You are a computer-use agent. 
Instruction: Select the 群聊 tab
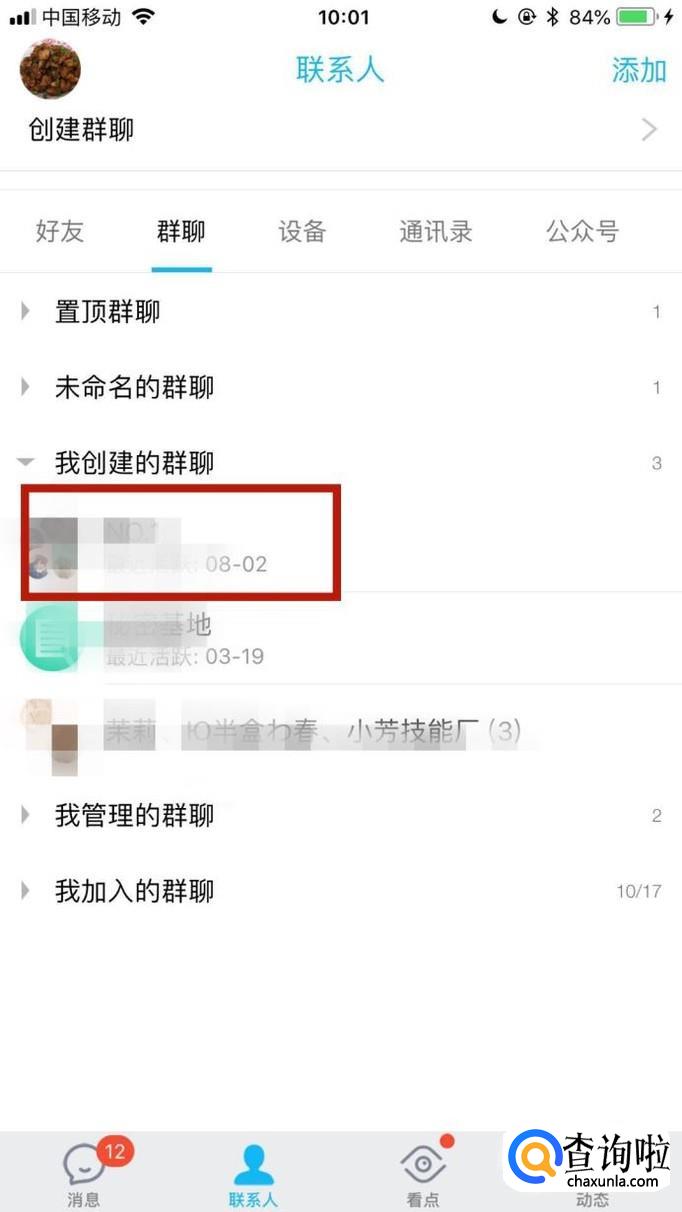[181, 232]
